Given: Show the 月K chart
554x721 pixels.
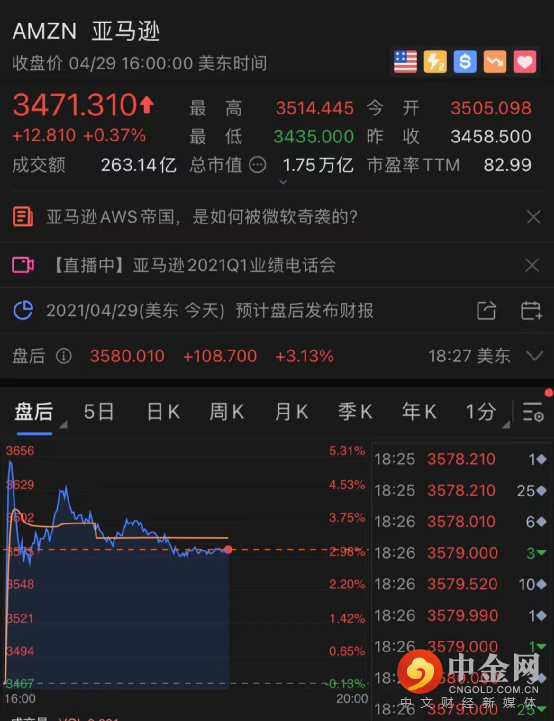Looking at the screenshot, I should (x=291, y=412).
